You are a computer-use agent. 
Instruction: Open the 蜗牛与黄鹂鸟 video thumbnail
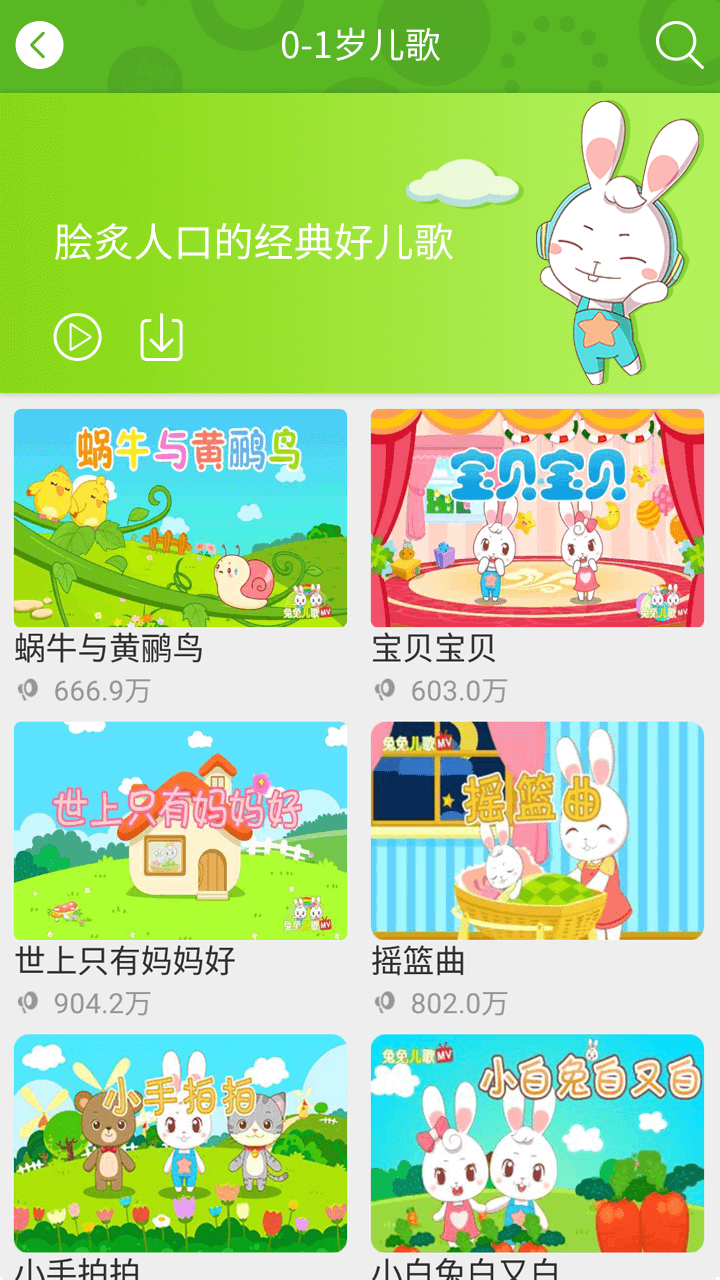[180, 517]
